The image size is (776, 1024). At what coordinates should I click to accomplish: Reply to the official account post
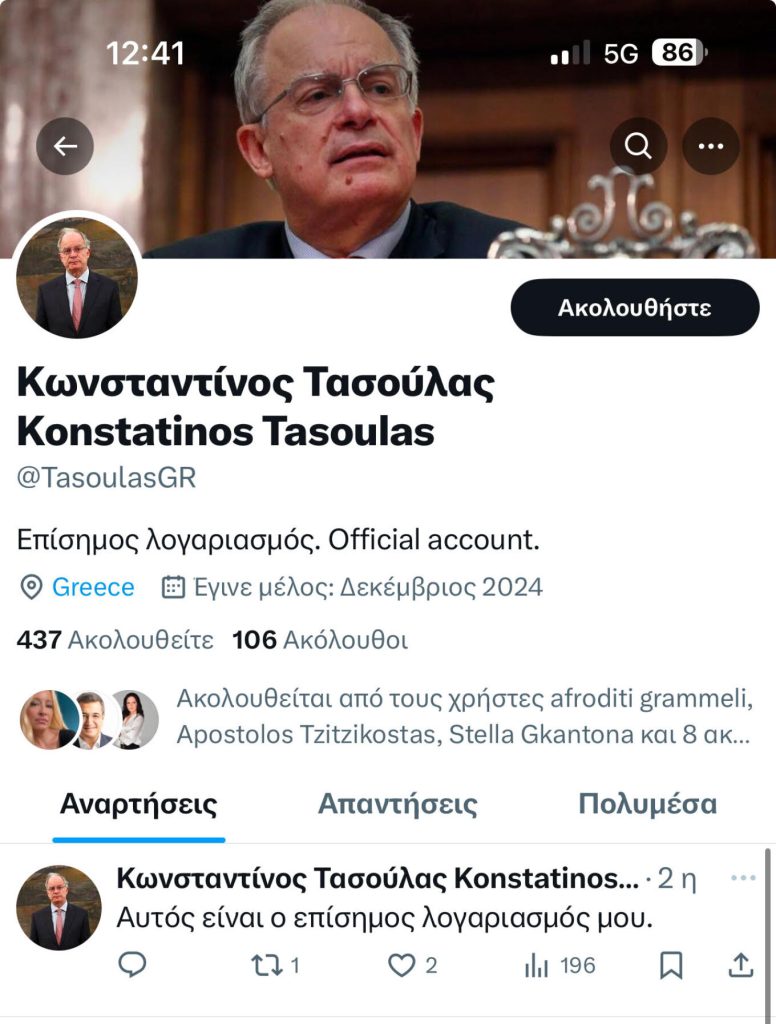point(132,965)
